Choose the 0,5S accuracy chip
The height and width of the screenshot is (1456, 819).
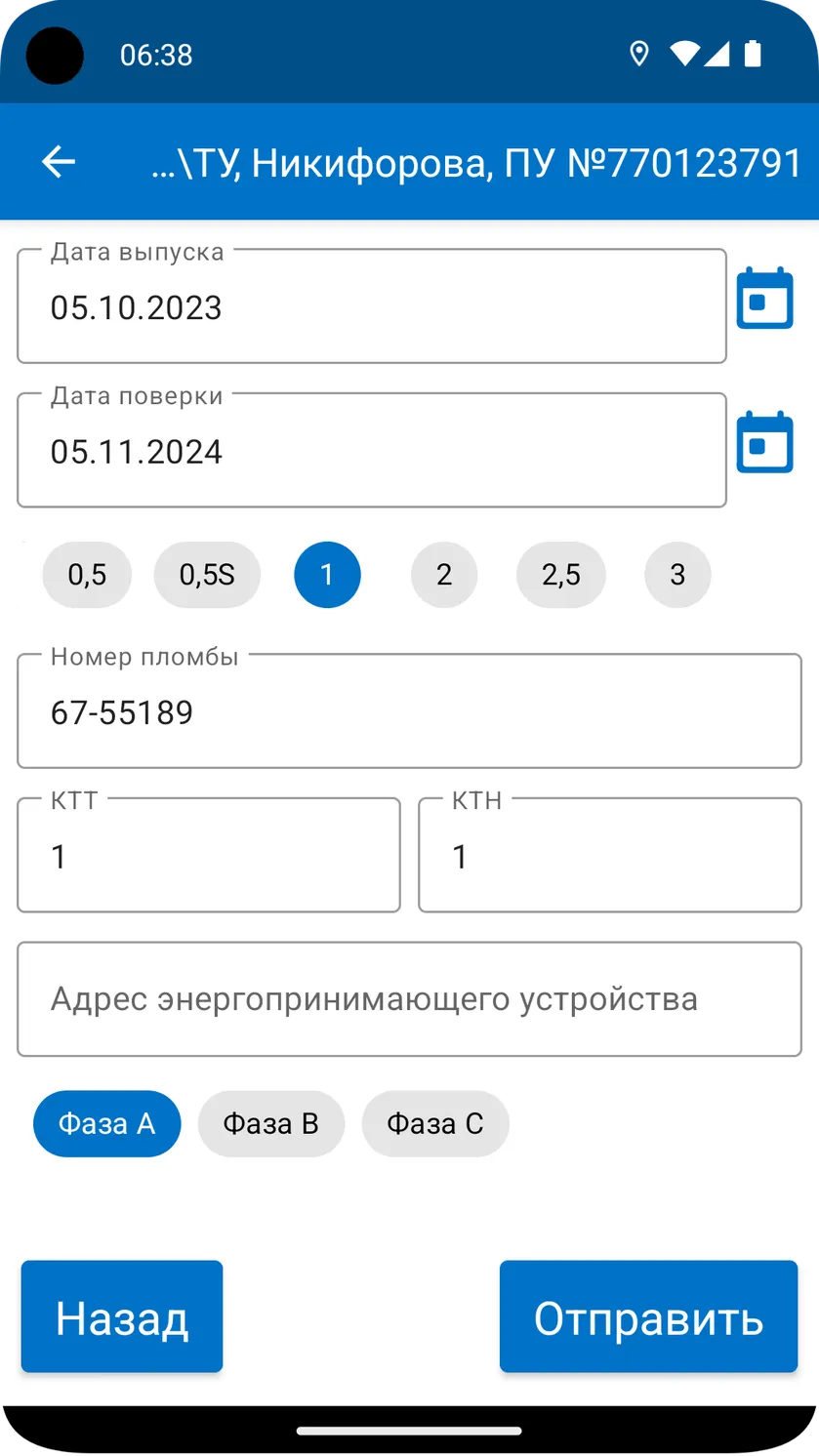tap(207, 575)
